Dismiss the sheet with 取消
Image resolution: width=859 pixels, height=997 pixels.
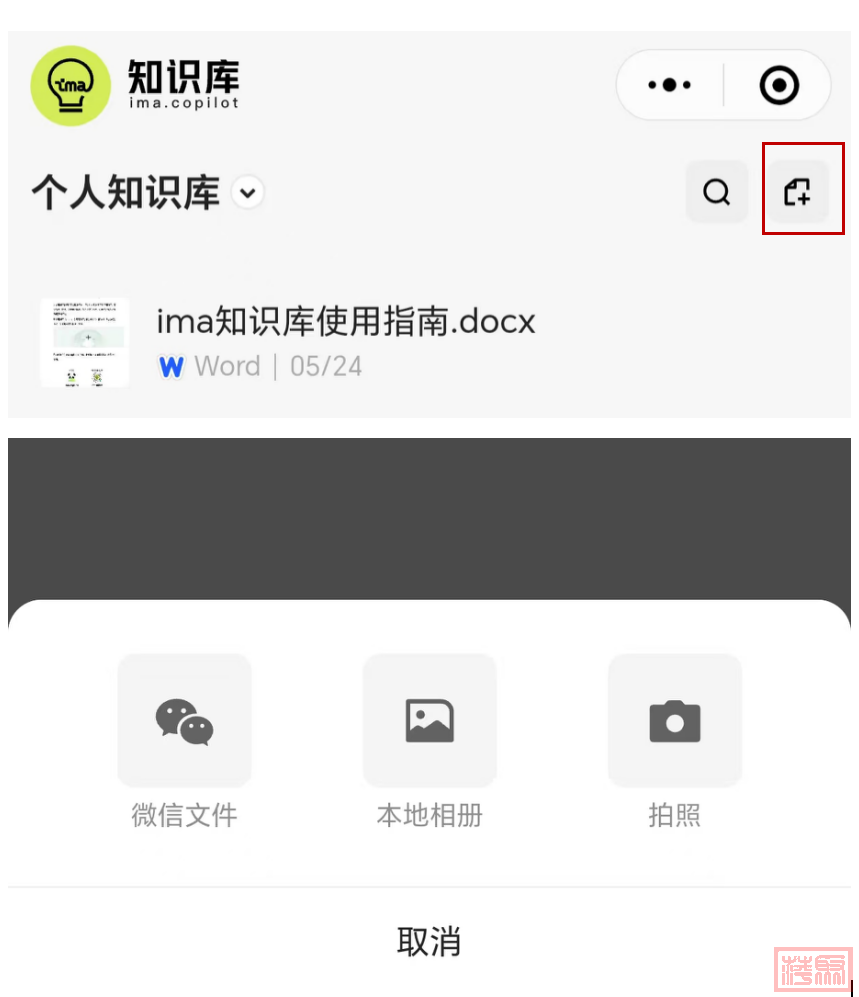(x=429, y=941)
